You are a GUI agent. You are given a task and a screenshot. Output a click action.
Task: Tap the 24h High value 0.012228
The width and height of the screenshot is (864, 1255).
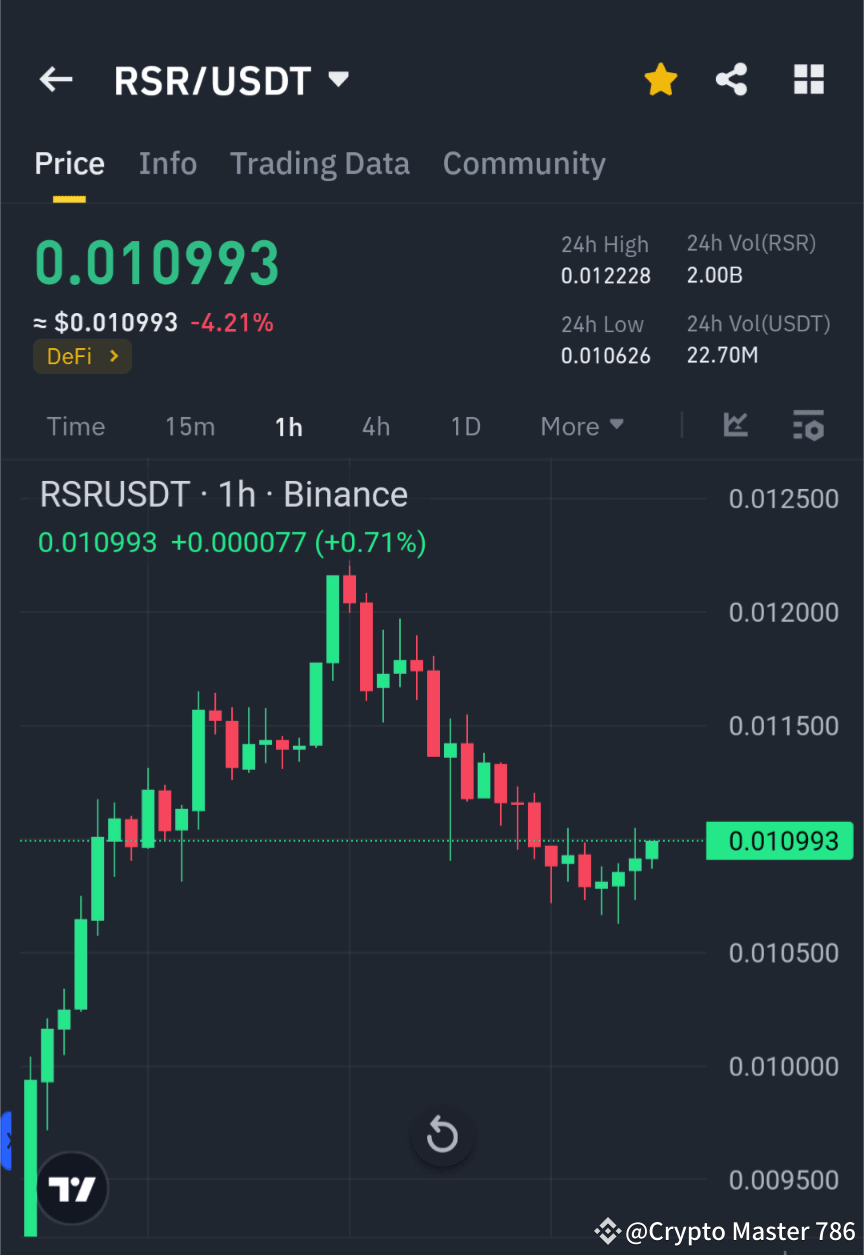[606, 276]
